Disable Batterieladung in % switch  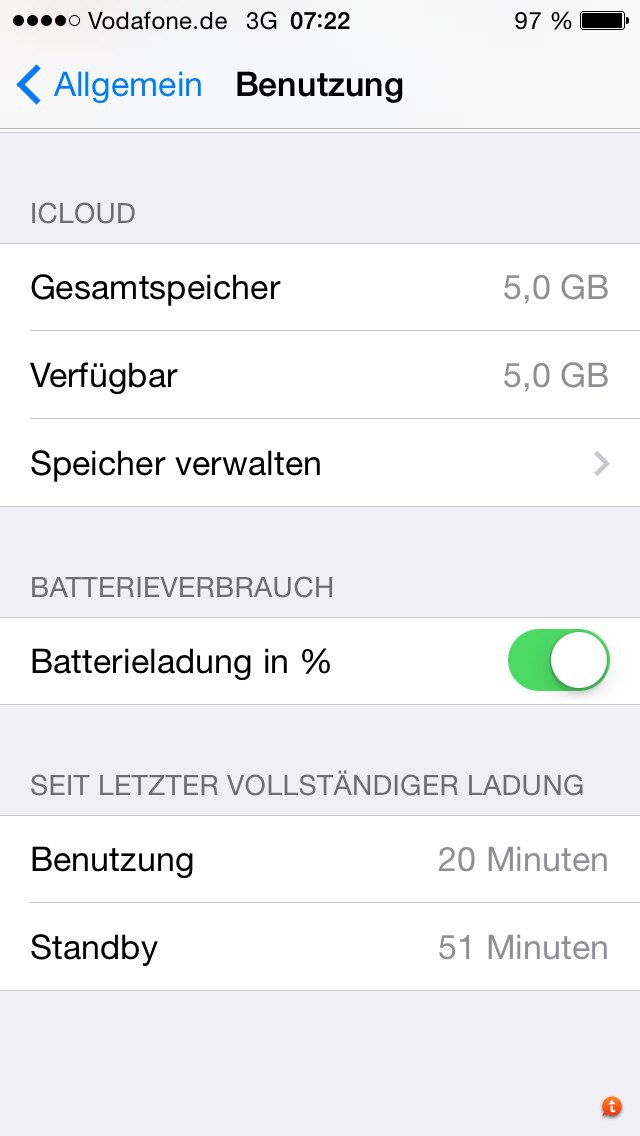tap(558, 661)
